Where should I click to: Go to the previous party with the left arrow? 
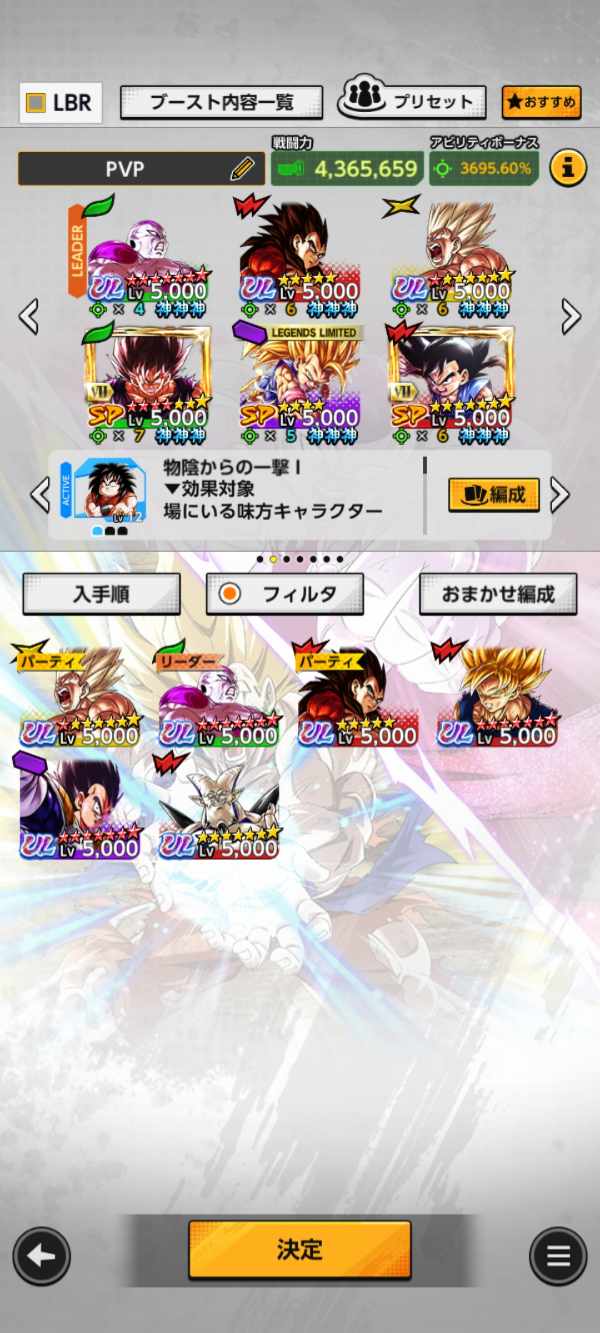29,317
